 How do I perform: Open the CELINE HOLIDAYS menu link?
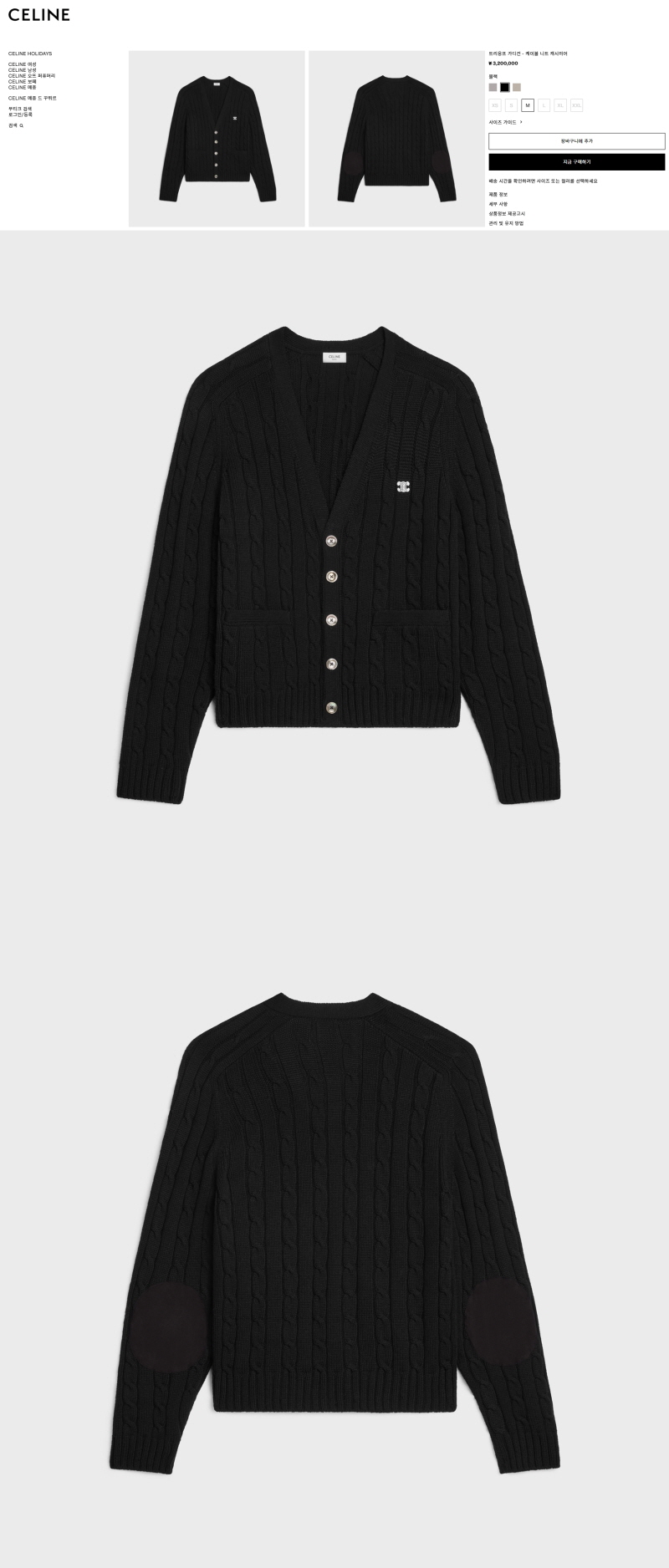pyautogui.click(x=30, y=53)
